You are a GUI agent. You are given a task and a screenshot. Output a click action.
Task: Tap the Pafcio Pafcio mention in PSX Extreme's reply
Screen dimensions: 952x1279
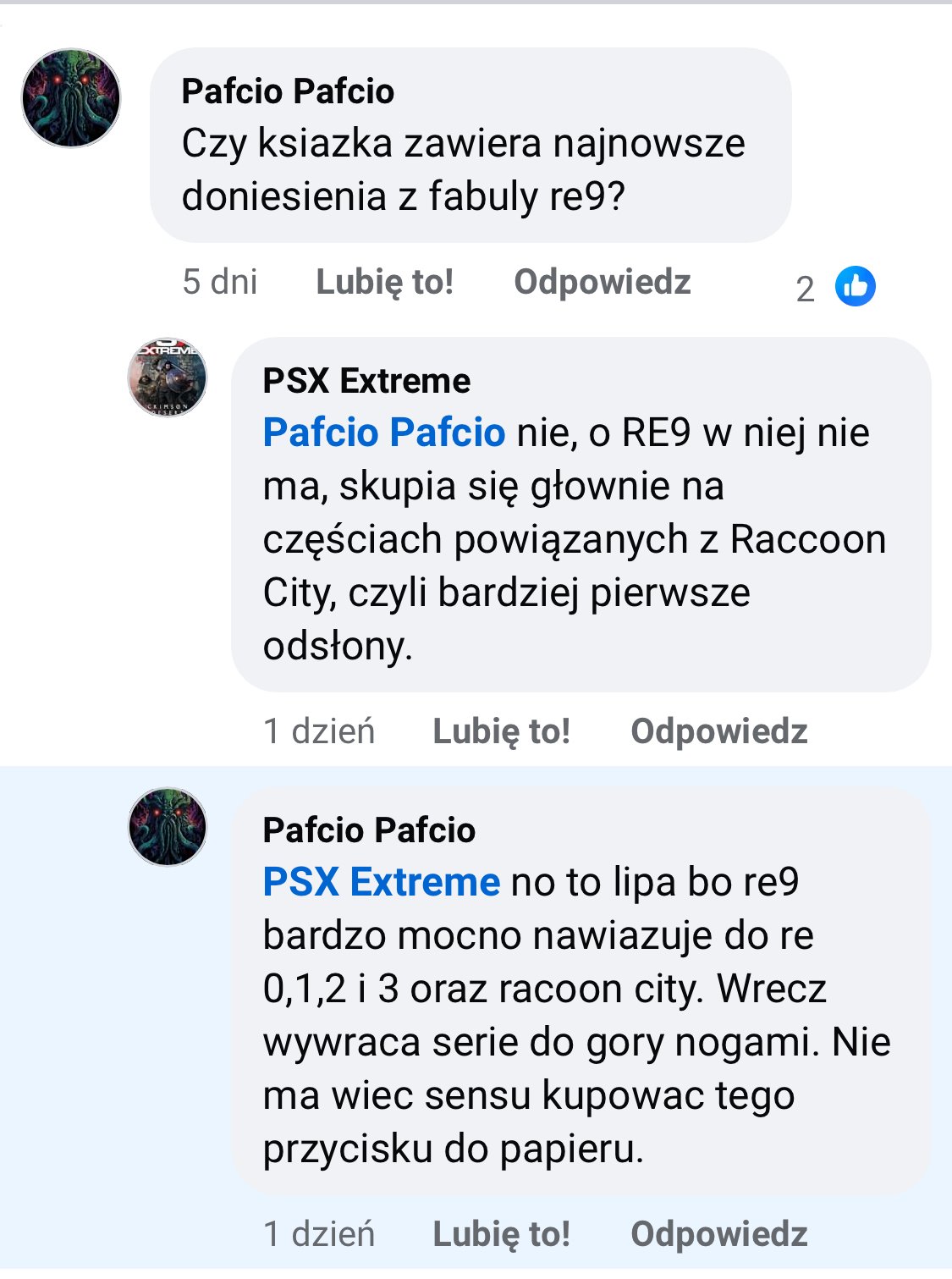coord(384,433)
